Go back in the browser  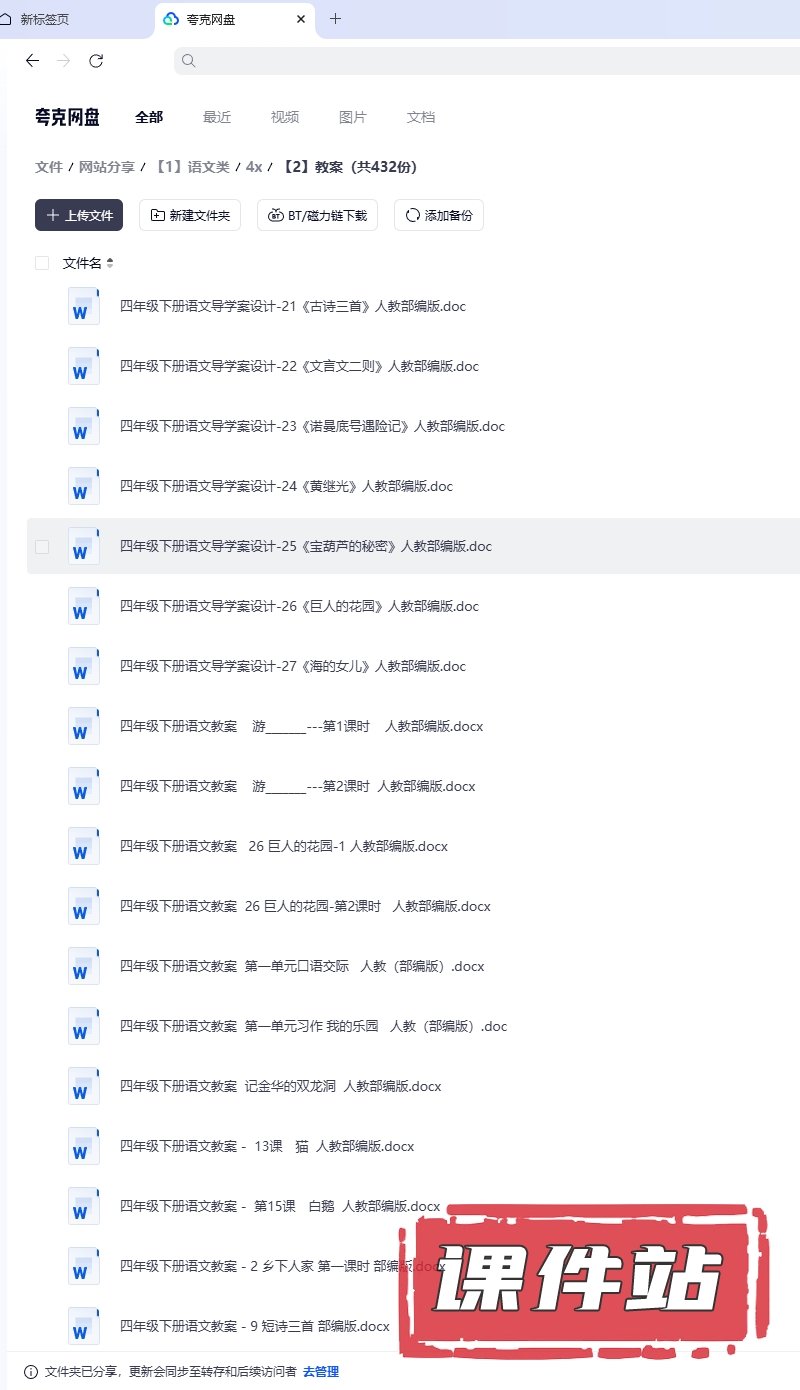(x=32, y=61)
